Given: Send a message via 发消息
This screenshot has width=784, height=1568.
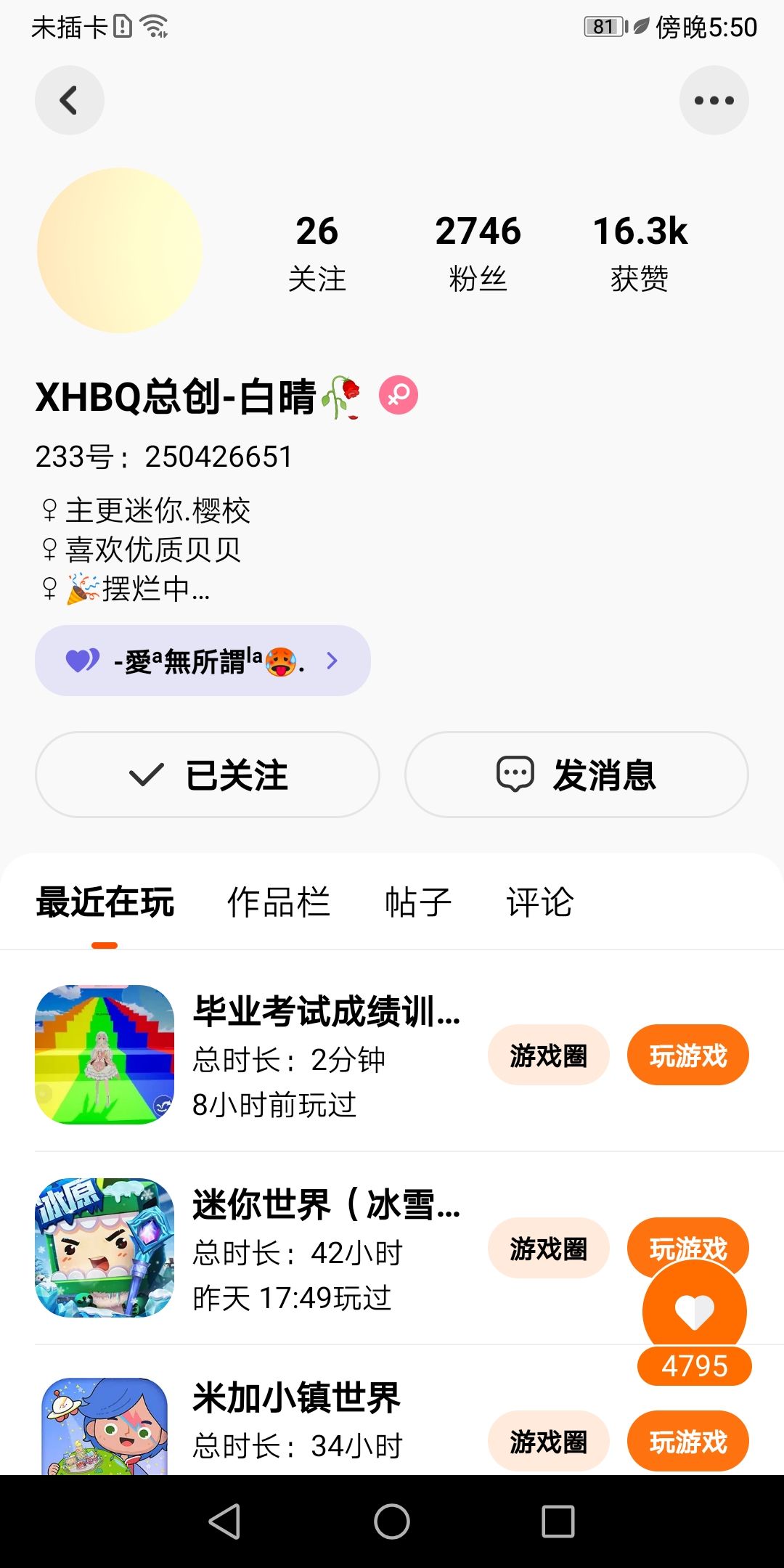Looking at the screenshot, I should pyautogui.click(x=576, y=775).
